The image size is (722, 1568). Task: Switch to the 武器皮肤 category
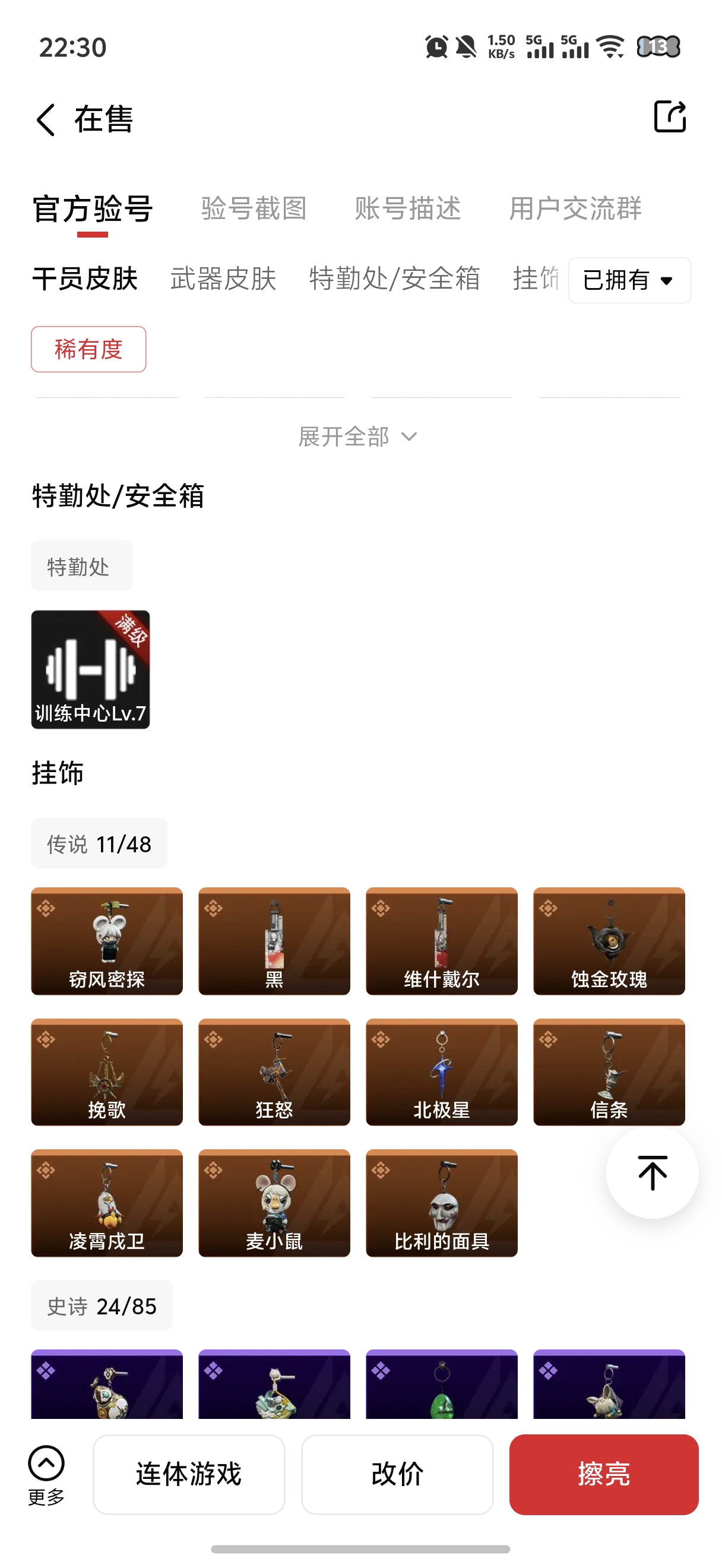(223, 279)
